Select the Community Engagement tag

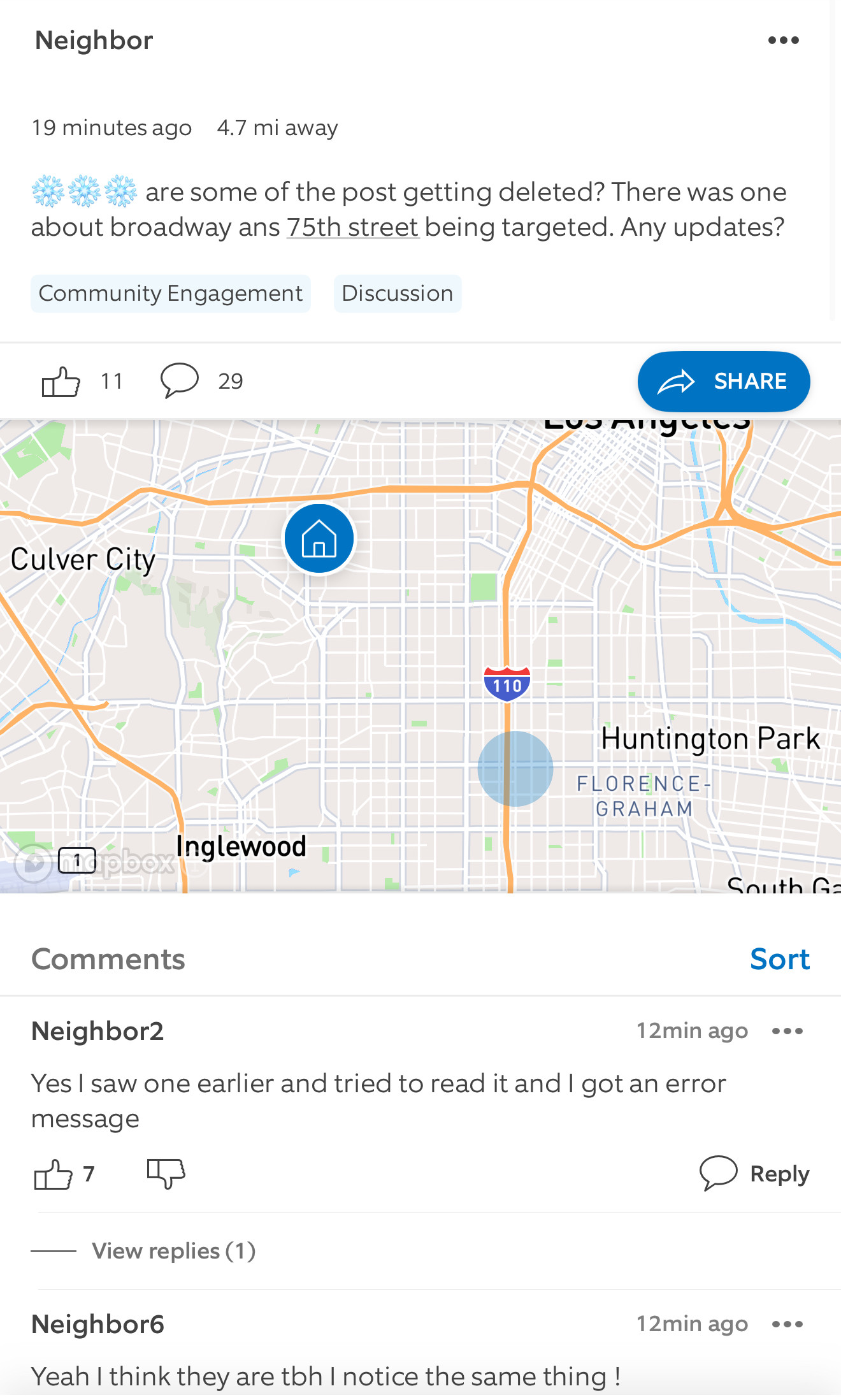[171, 294]
